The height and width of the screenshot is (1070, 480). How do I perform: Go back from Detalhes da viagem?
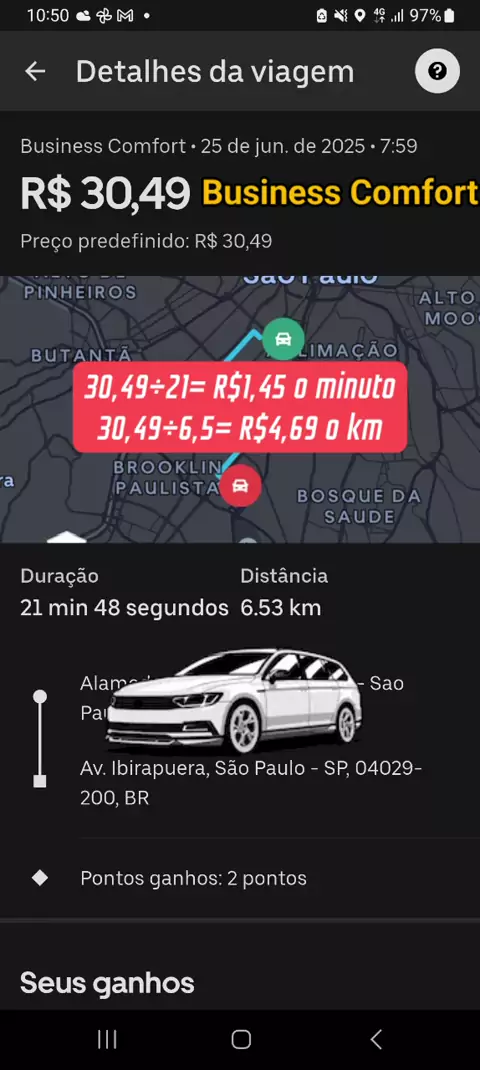click(35, 71)
